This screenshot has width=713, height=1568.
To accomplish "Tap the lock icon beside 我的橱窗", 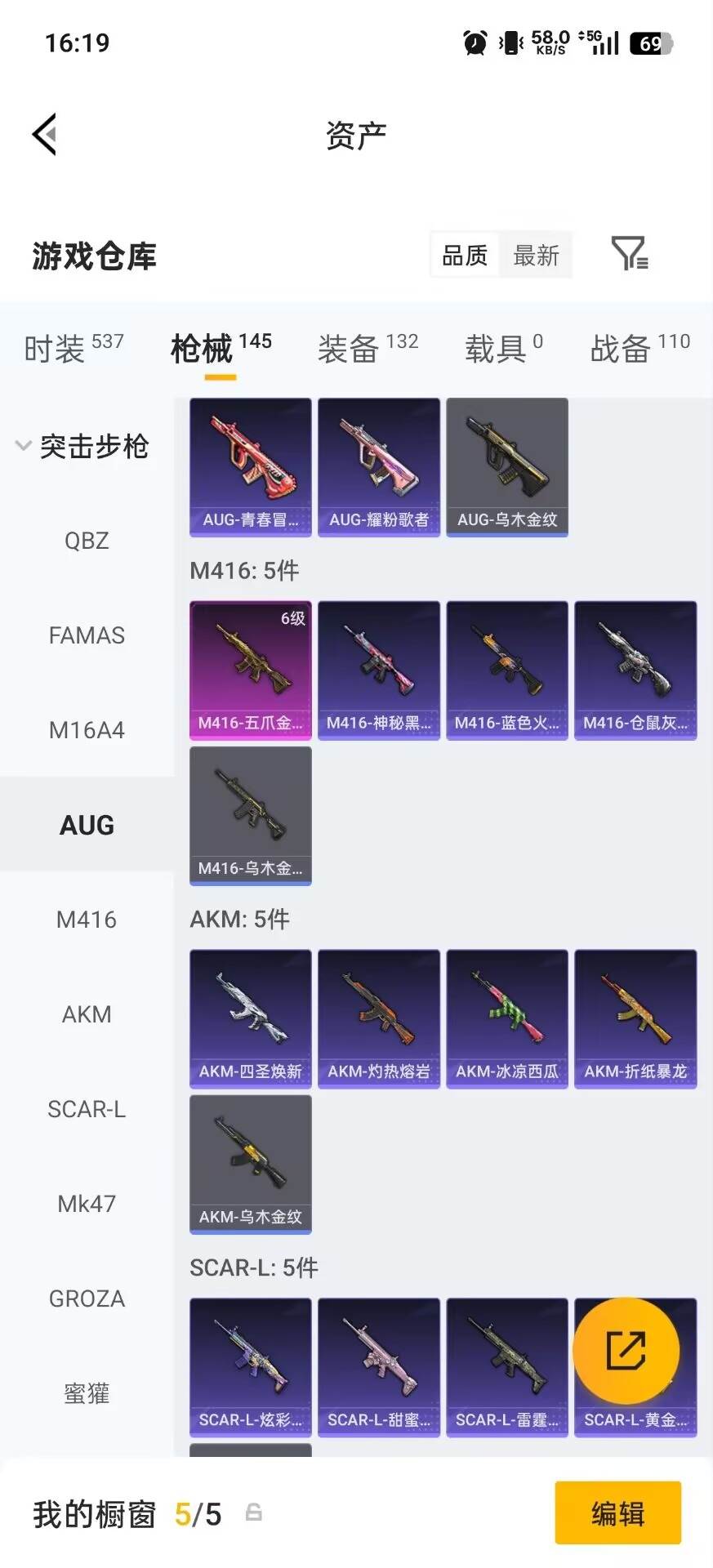I will 253,1515.
